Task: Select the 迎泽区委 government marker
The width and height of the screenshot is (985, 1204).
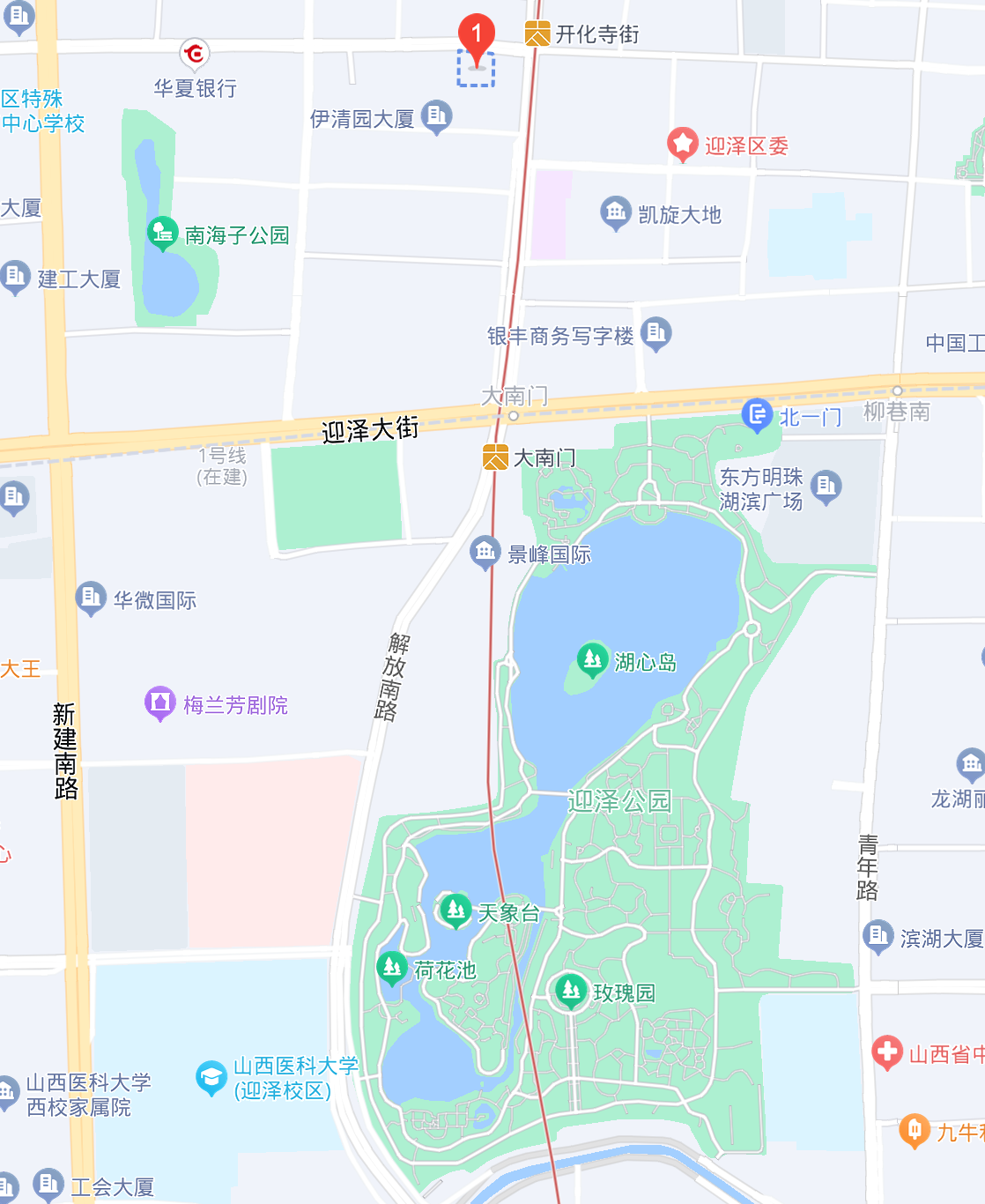Action: tap(682, 144)
